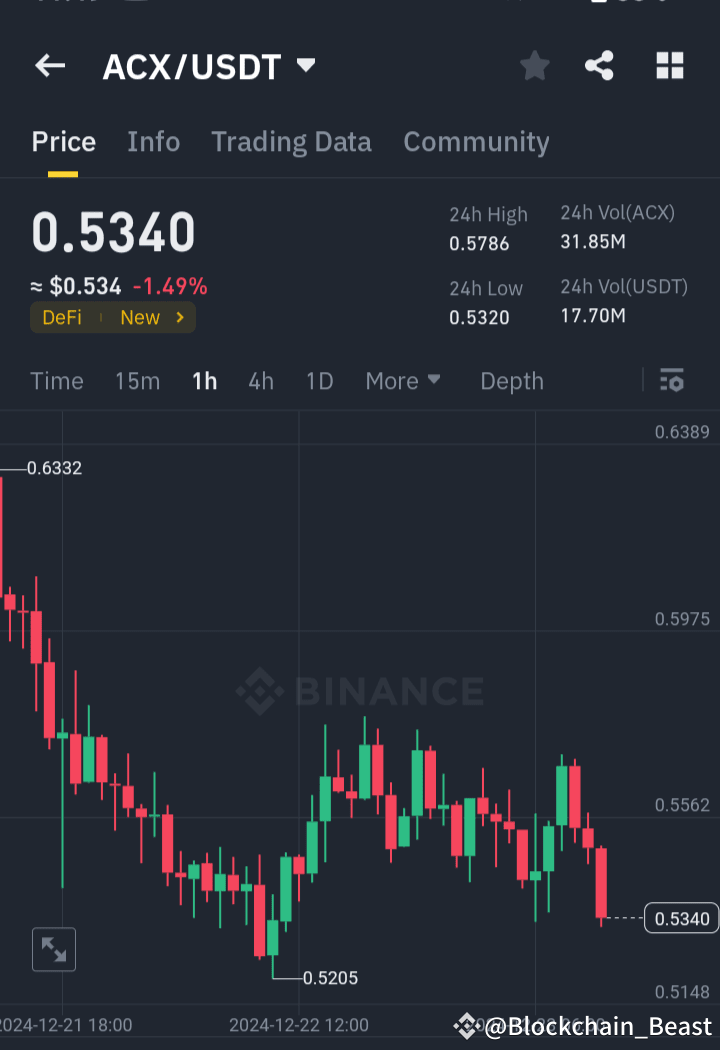Expand the More timeframe dropdown
The width and height of the screenshot is (720, 1050).
402,381
